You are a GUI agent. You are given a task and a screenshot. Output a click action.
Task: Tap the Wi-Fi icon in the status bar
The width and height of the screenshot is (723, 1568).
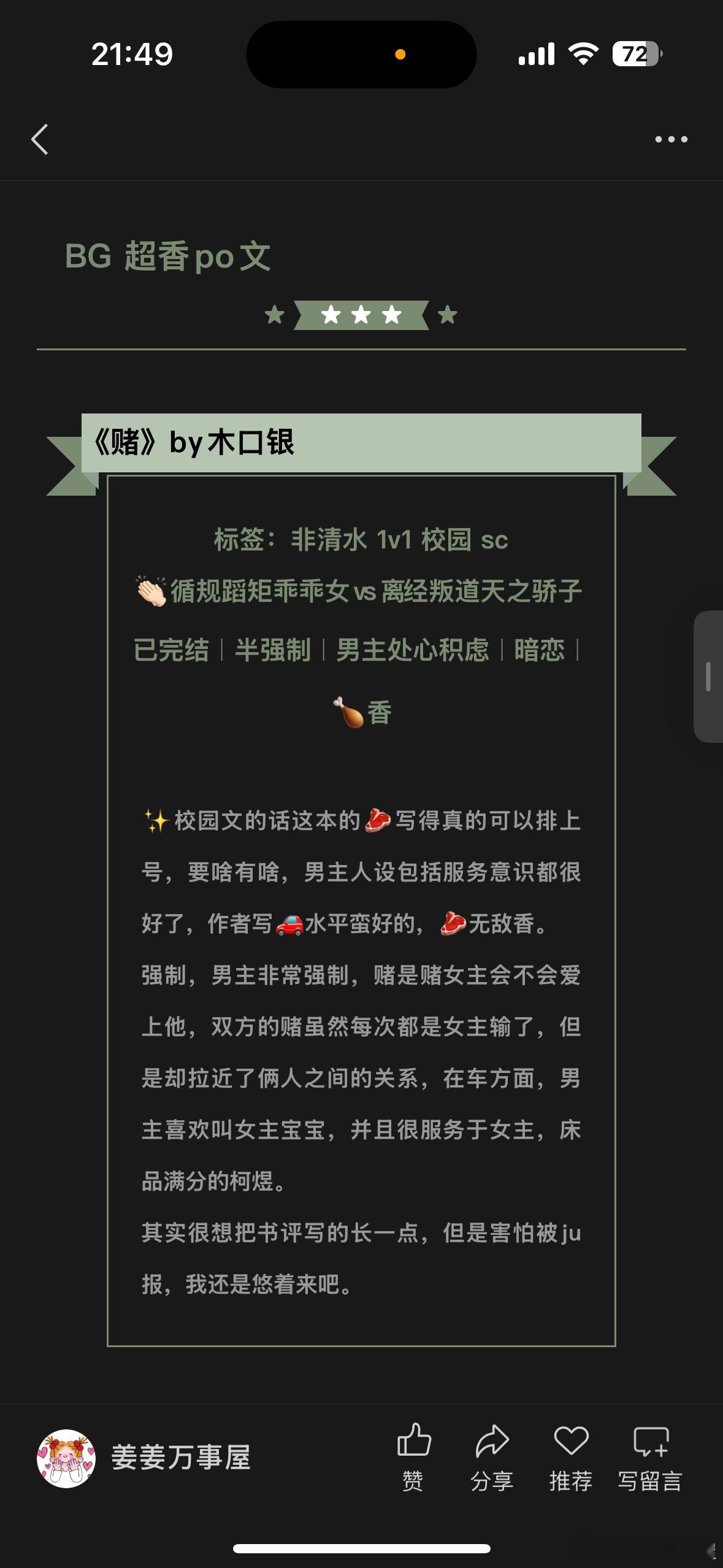tap(583, 54)
